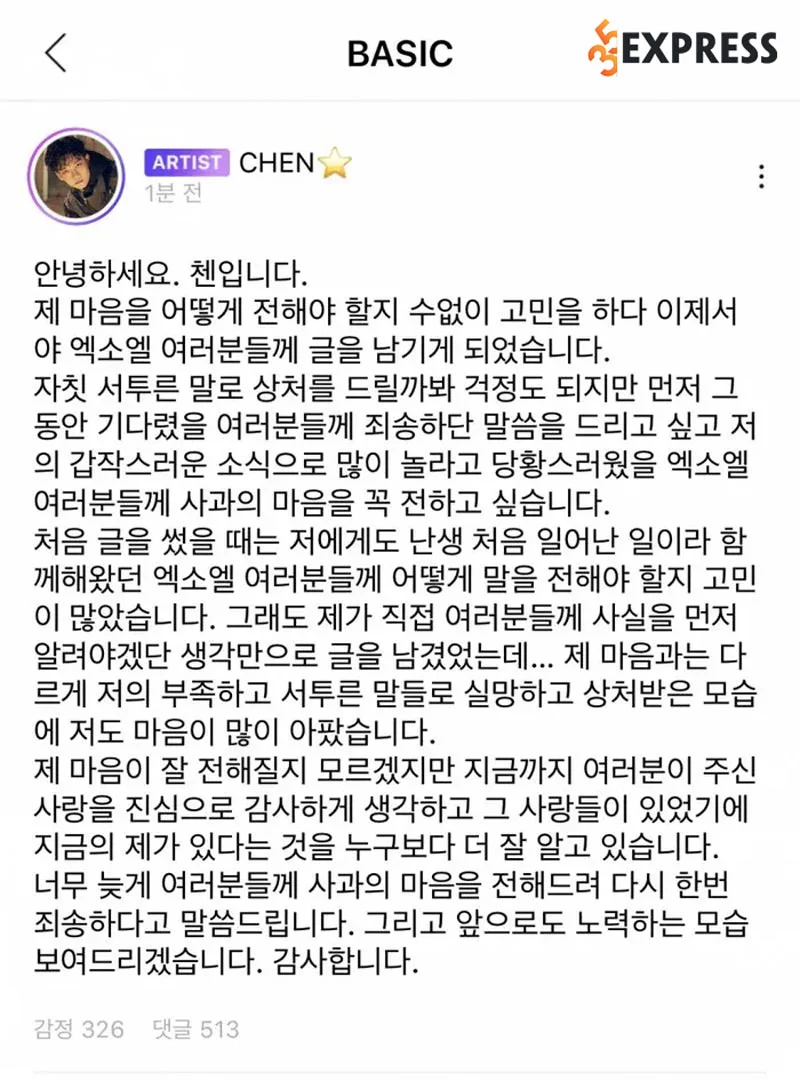Open the 댓글 513 comments
The width and height of the screenshot is (800, 1081).
(196, 1029)
